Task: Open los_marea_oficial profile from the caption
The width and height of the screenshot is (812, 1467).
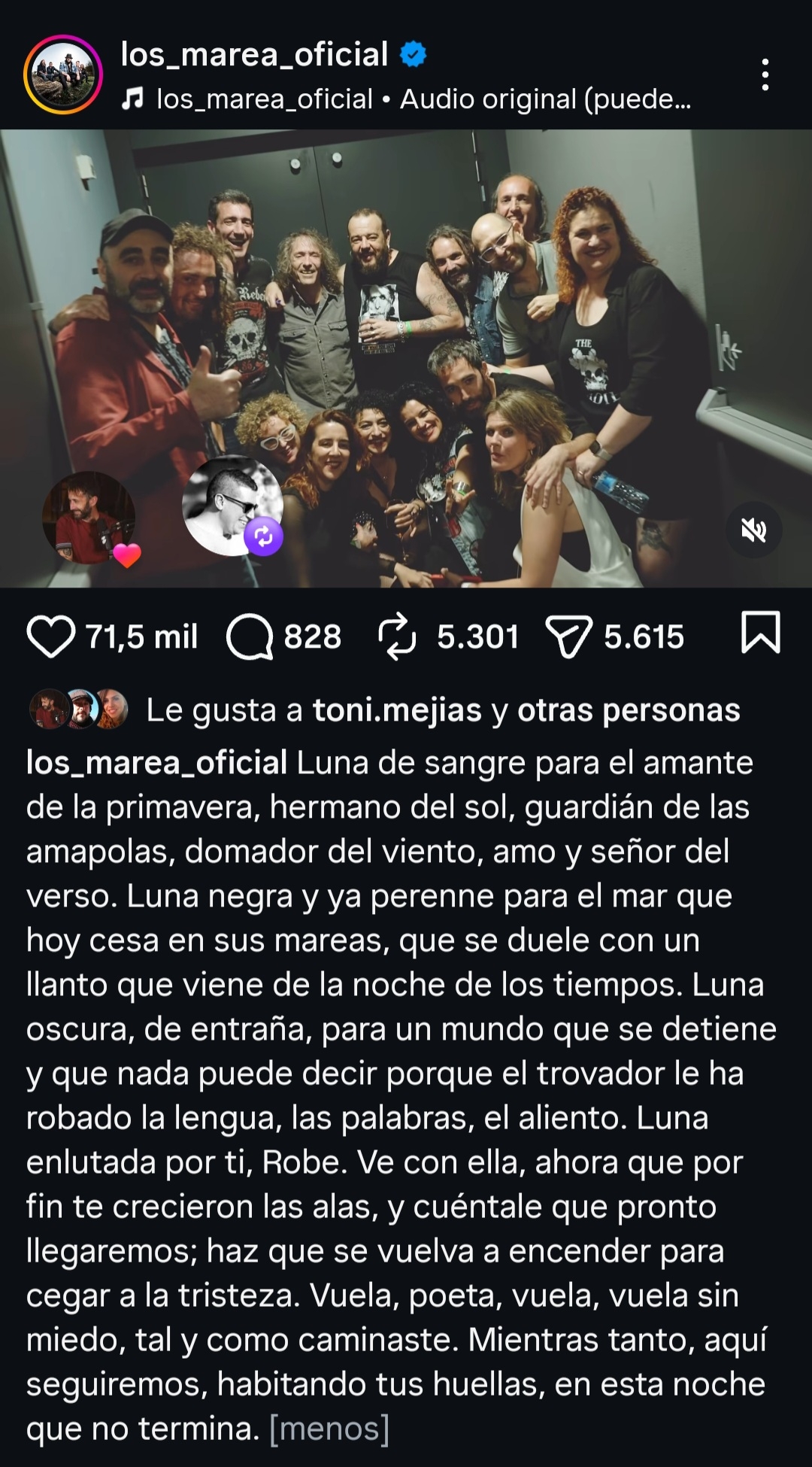Action: pos(156,763)
